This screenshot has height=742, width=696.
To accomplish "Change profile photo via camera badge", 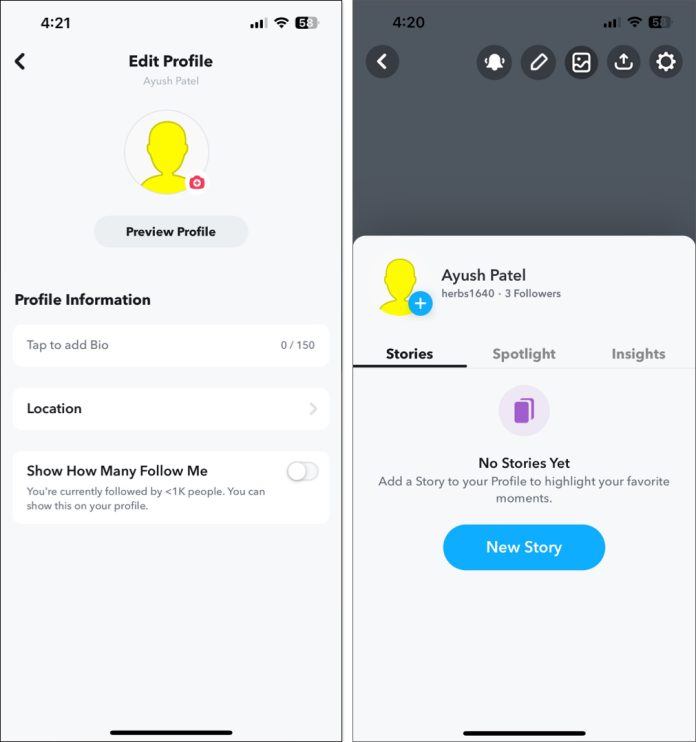I will [197, 182].
